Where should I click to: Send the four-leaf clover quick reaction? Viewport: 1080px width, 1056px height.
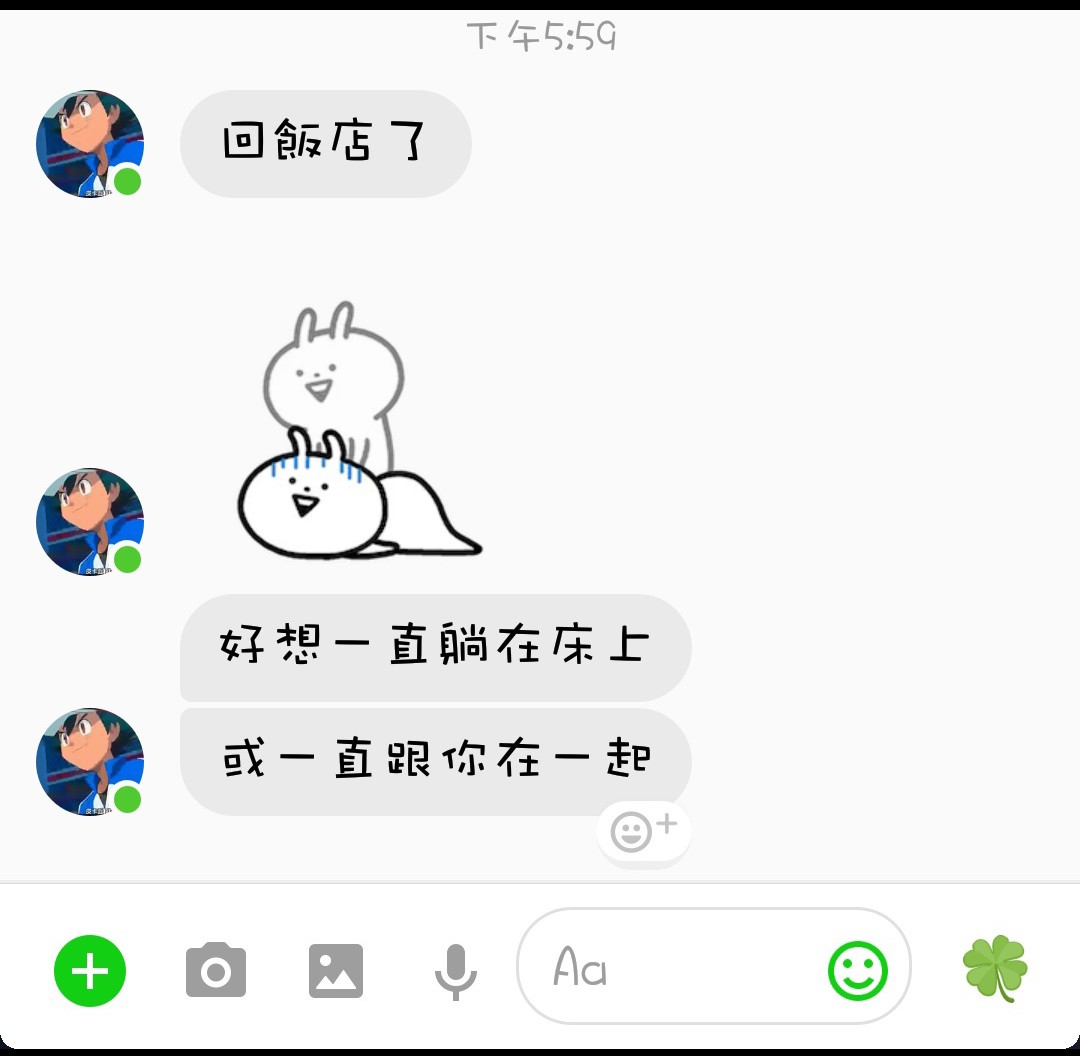coord(994,968)
